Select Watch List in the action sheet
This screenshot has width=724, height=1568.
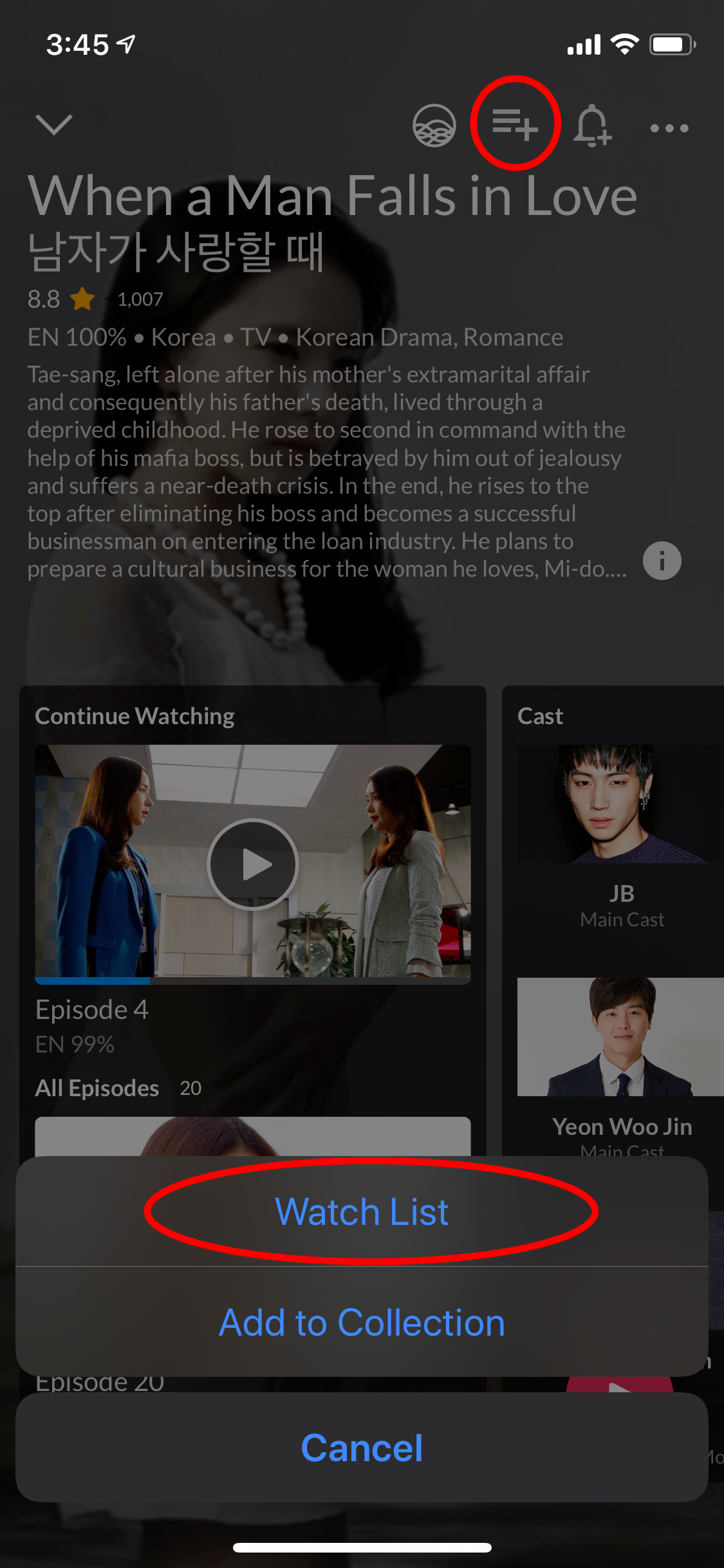pyautogui.click(x=362, y=1211)
